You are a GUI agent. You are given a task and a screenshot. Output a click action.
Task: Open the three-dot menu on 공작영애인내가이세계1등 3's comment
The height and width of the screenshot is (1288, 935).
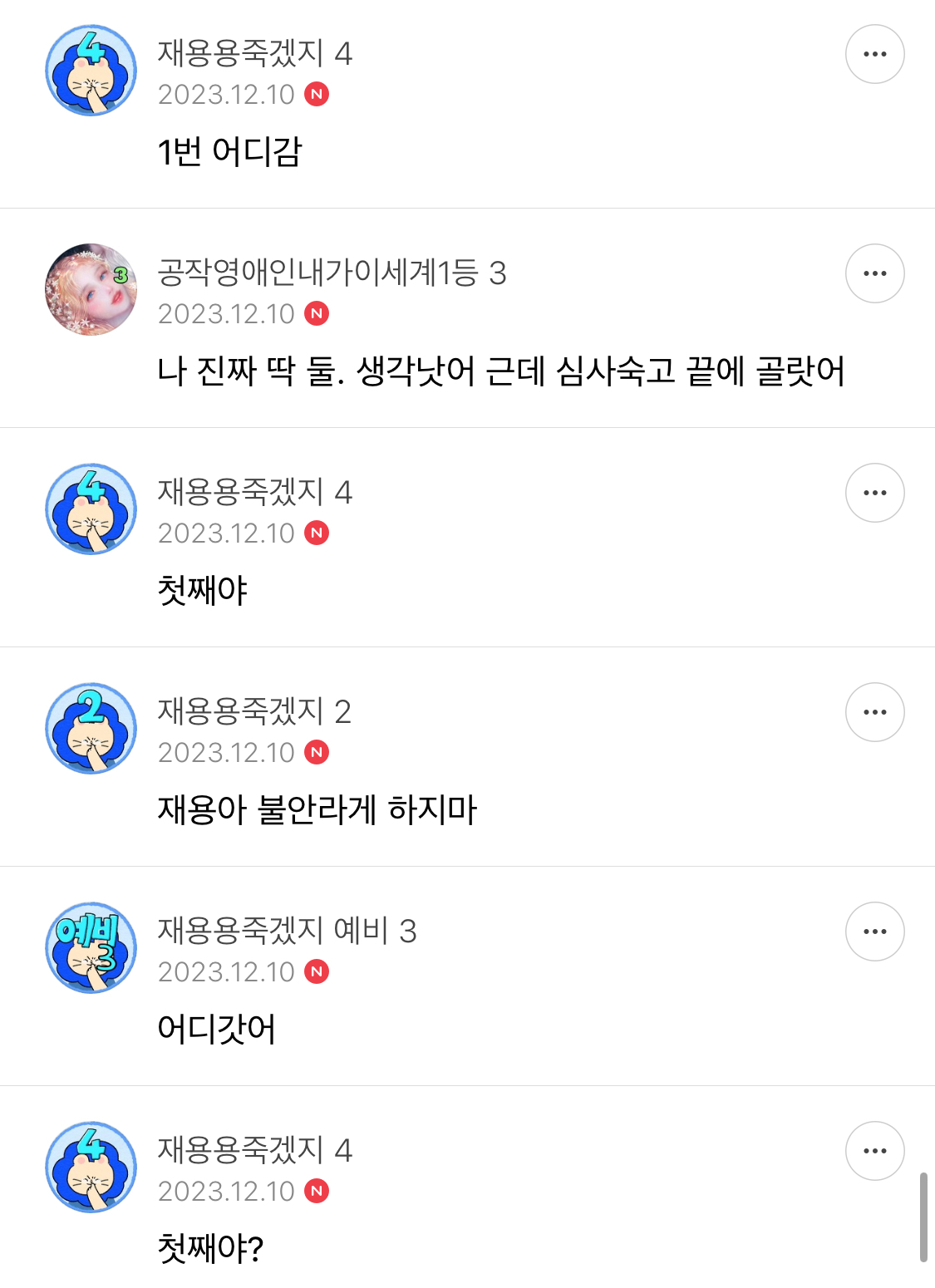(x=874, y=273)
